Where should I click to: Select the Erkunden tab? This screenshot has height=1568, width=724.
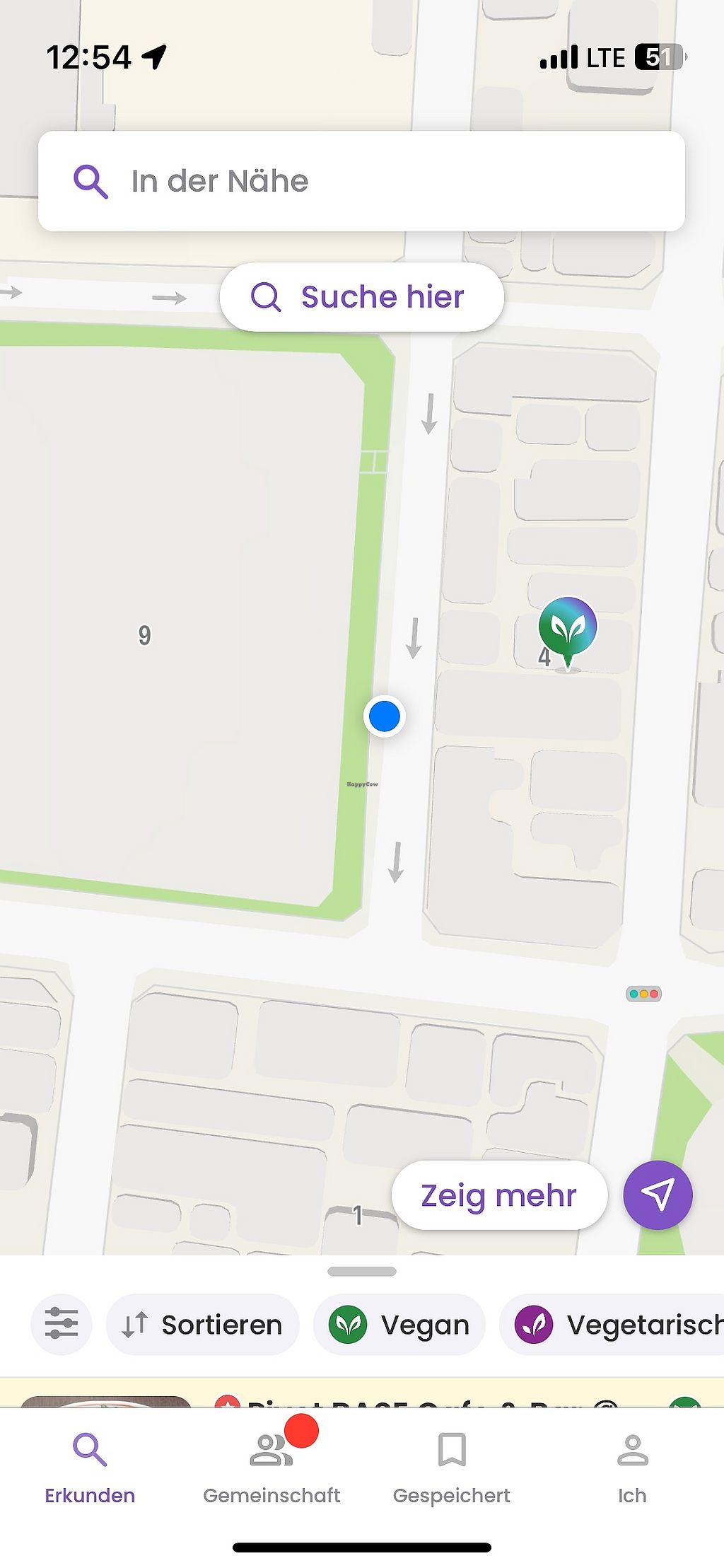[90, 1470]
